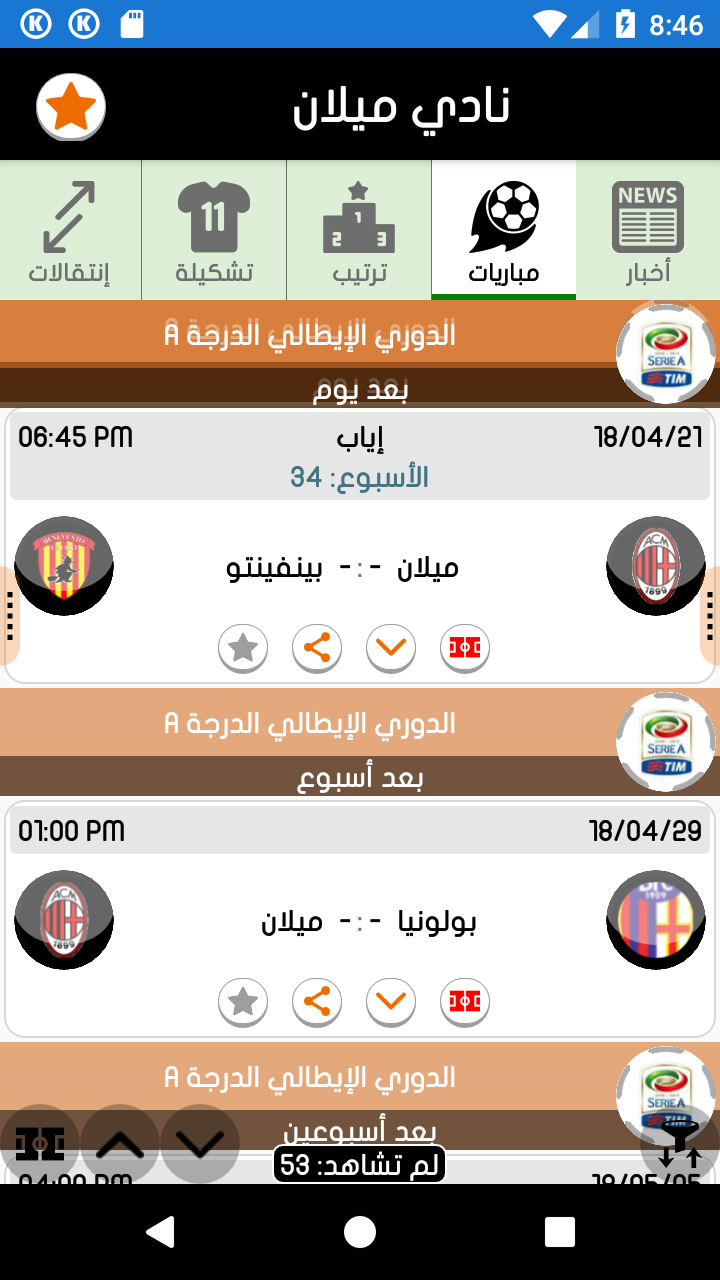Switch to the ترتيب standings tab
This screenshot has width=720, height=1280.
(x=359, y=230)
